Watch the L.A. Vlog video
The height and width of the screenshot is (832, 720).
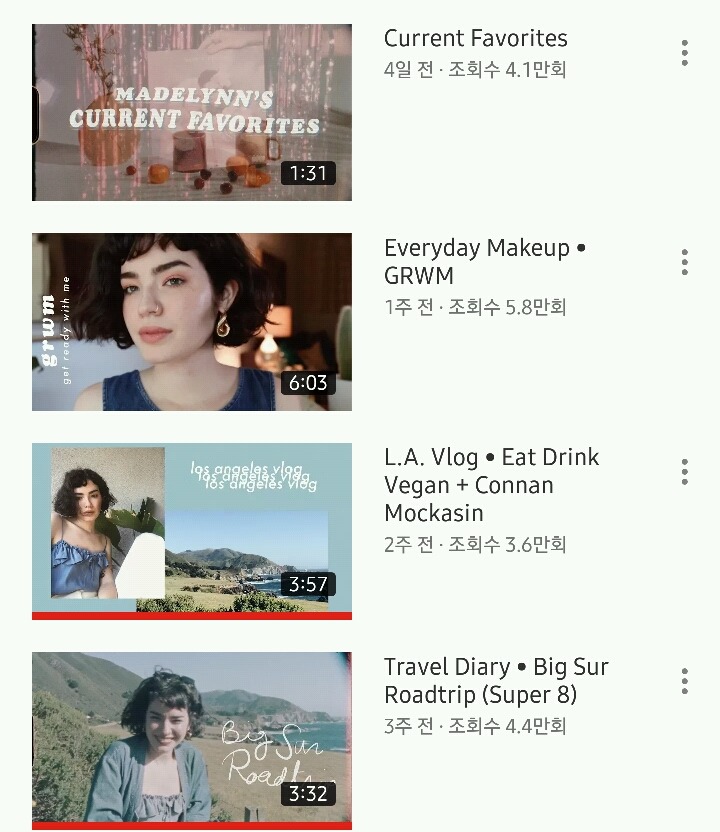point(192,530)
